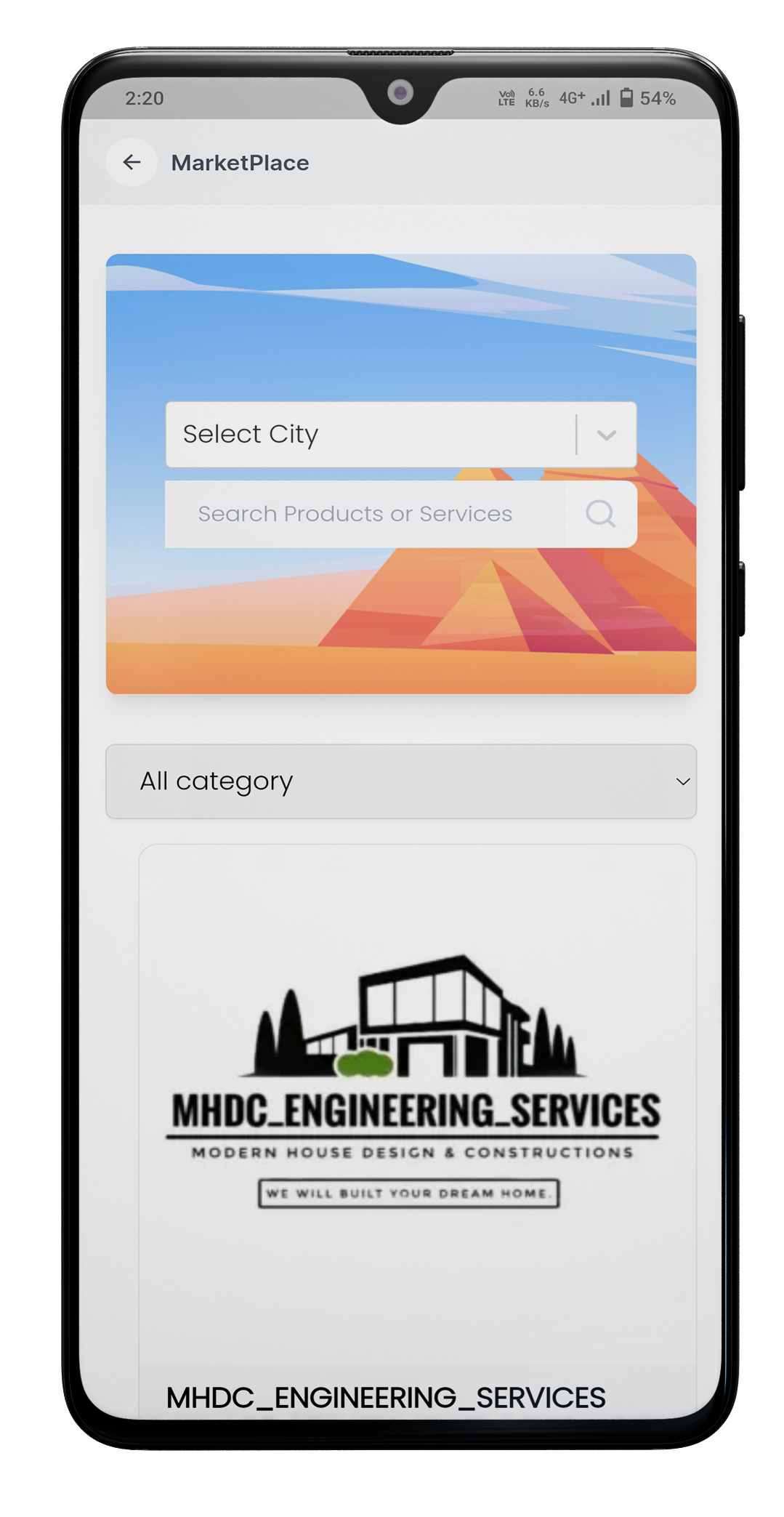Expand the All category dropdown
Screen dimensions: 784x1517
[400, 781]
